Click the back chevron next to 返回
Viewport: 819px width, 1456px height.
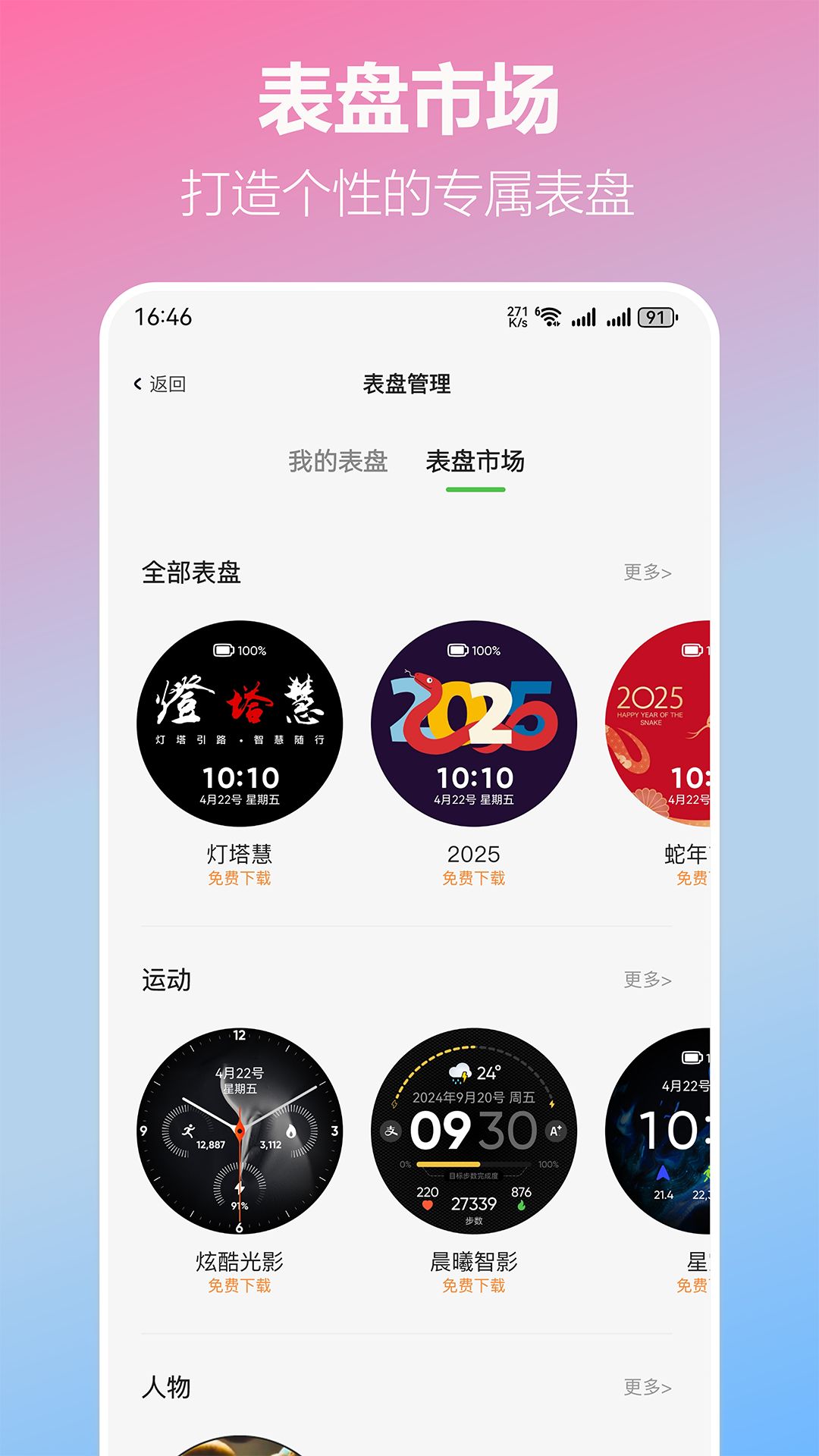pyautogui.click(x=137, y=383)
